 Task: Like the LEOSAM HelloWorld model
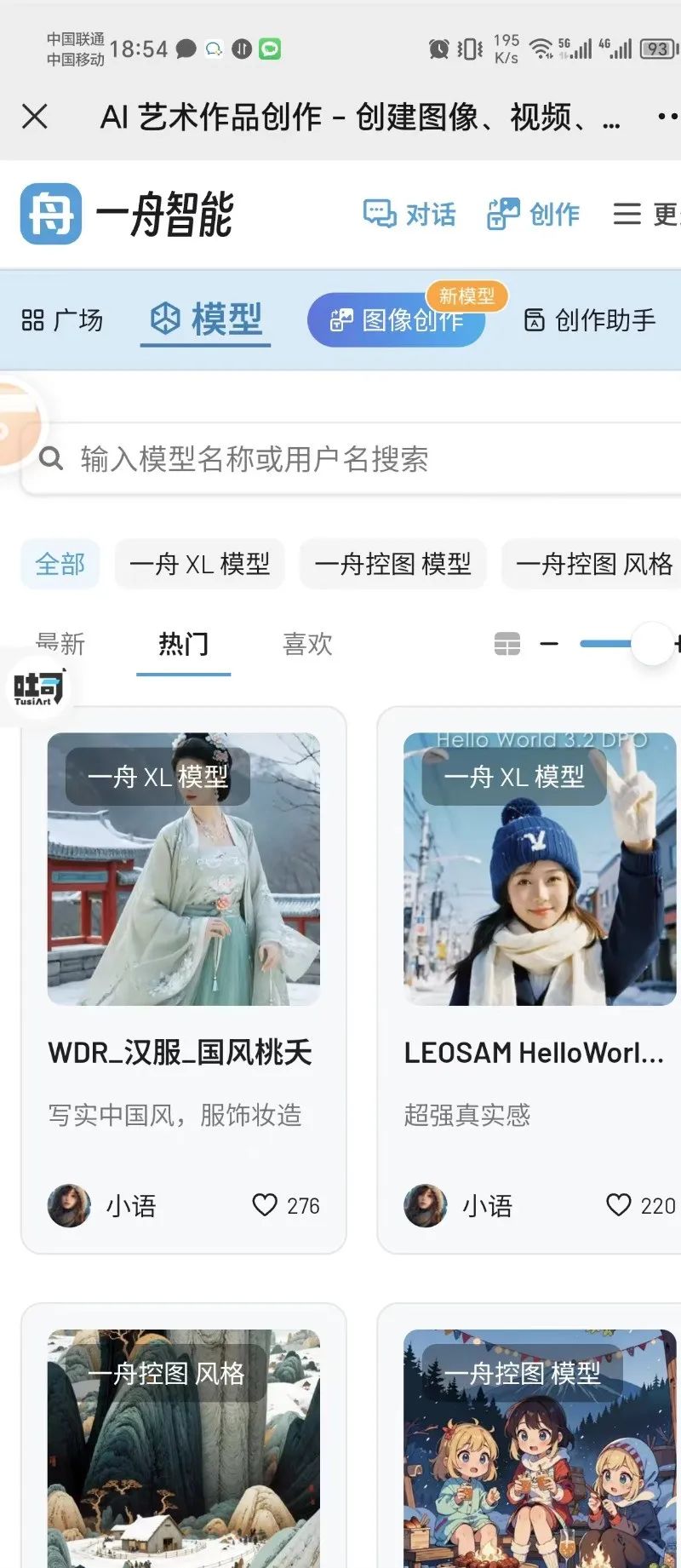(x=619, y=1205)
